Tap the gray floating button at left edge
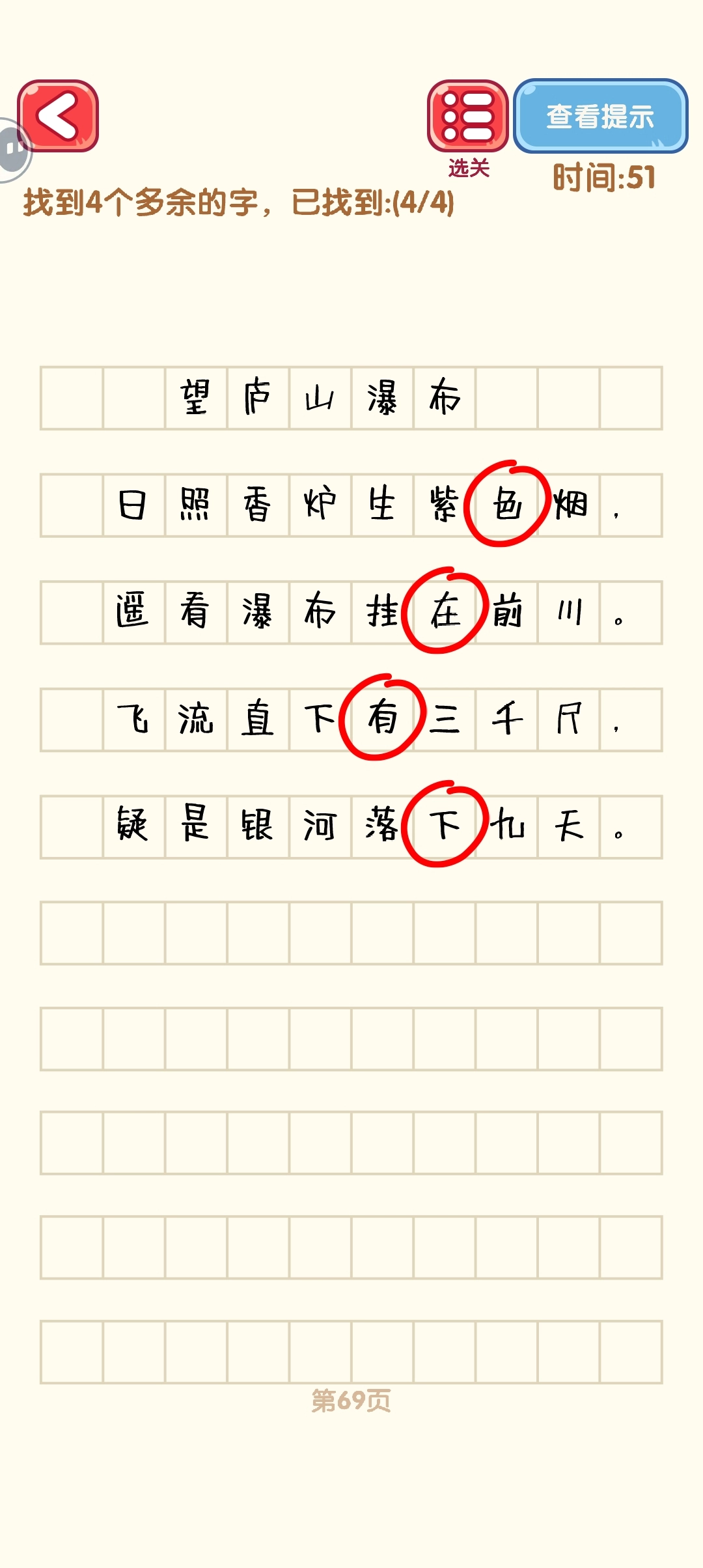 click(13, 150)
